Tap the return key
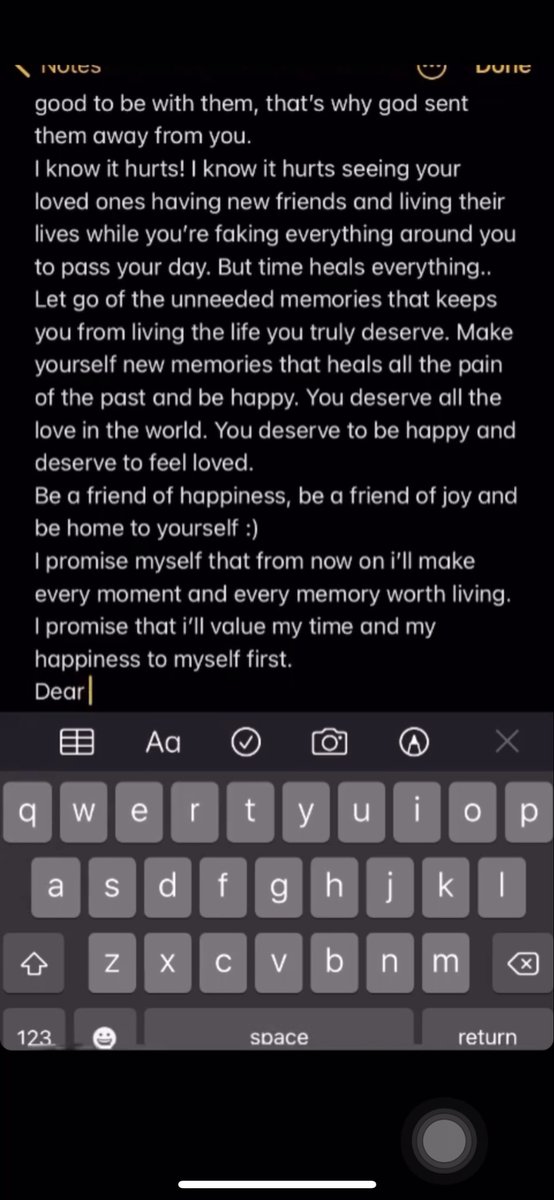 tap(487, 1037)
